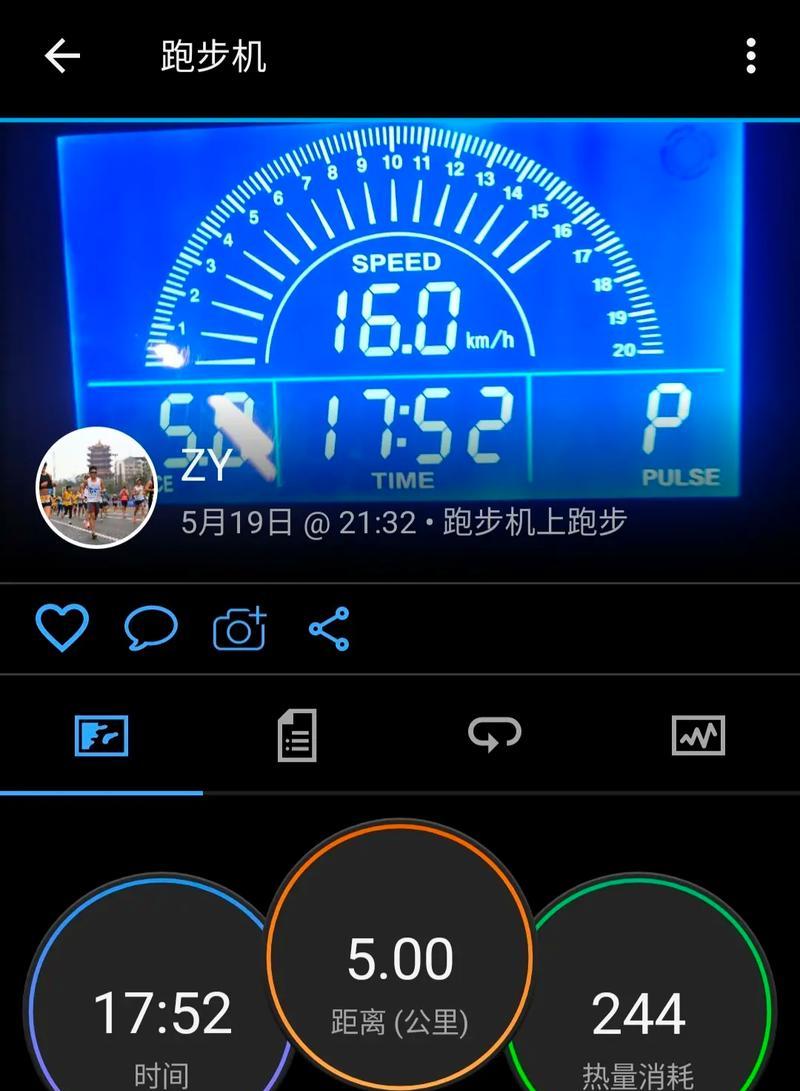The width and height of the screenshot is (800, 1091).
Task: Switch to the details stats tab
Action: [x=297, y=736]
